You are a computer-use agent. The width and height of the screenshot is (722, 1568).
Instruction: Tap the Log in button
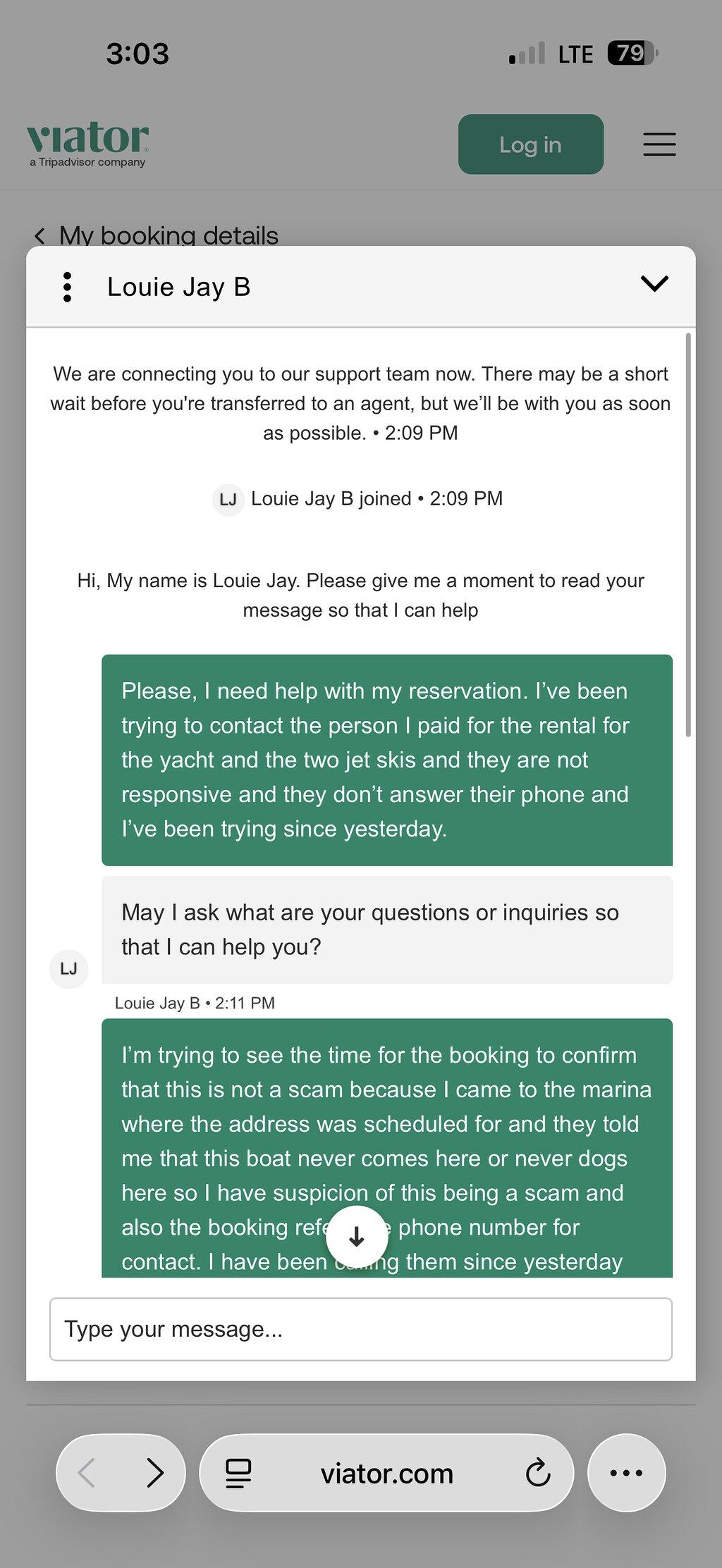pos(531,144)
